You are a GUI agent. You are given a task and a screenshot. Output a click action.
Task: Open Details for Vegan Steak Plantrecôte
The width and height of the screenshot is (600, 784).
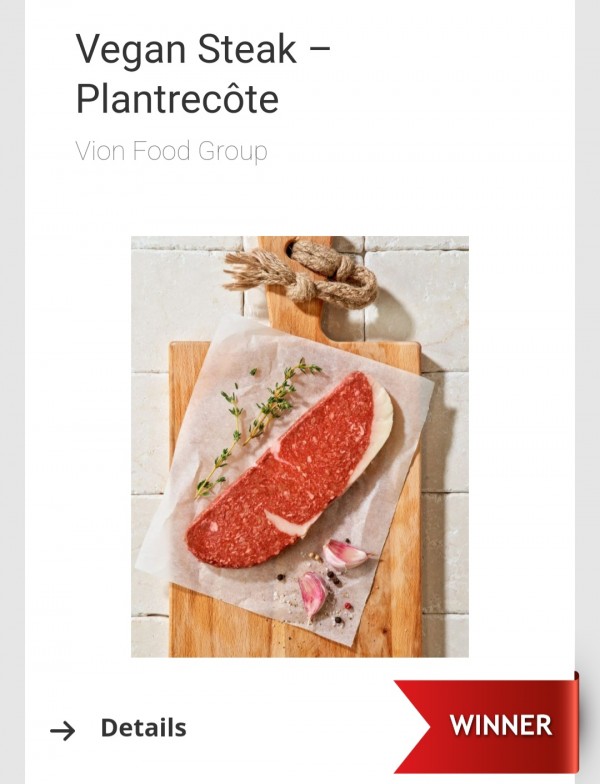142,728
